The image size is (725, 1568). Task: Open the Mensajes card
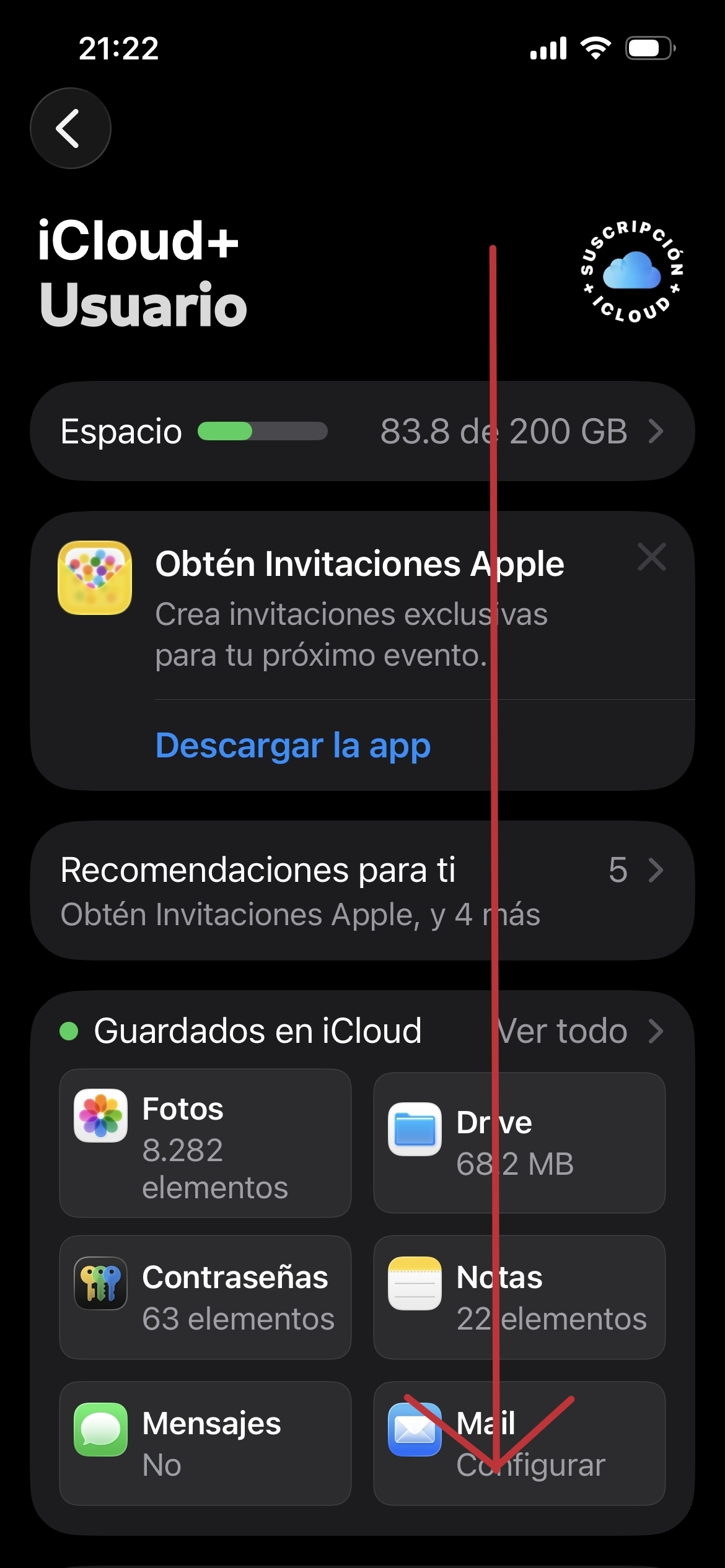(x=205, y=1443)
